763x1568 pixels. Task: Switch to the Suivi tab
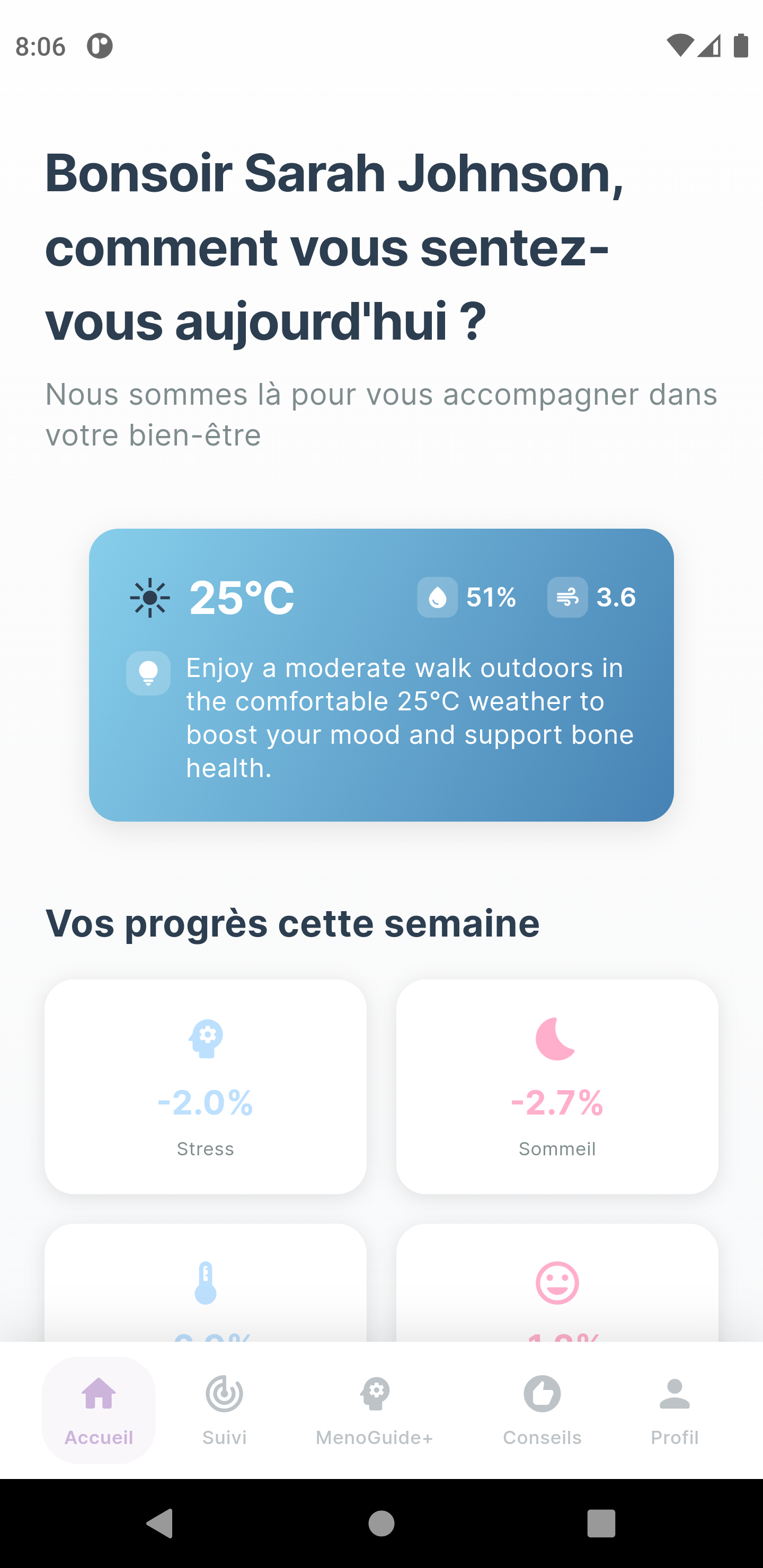click(x=224, y=1410)
